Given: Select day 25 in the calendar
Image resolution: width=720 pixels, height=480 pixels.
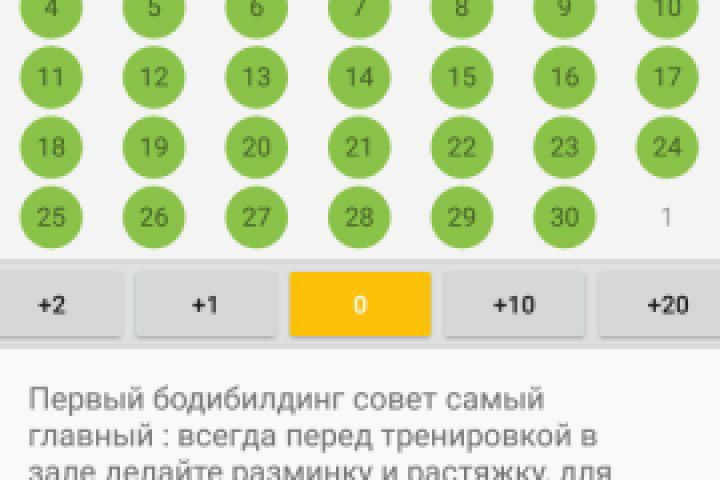Looking at the screenshot, I should [x=50, y=217].
